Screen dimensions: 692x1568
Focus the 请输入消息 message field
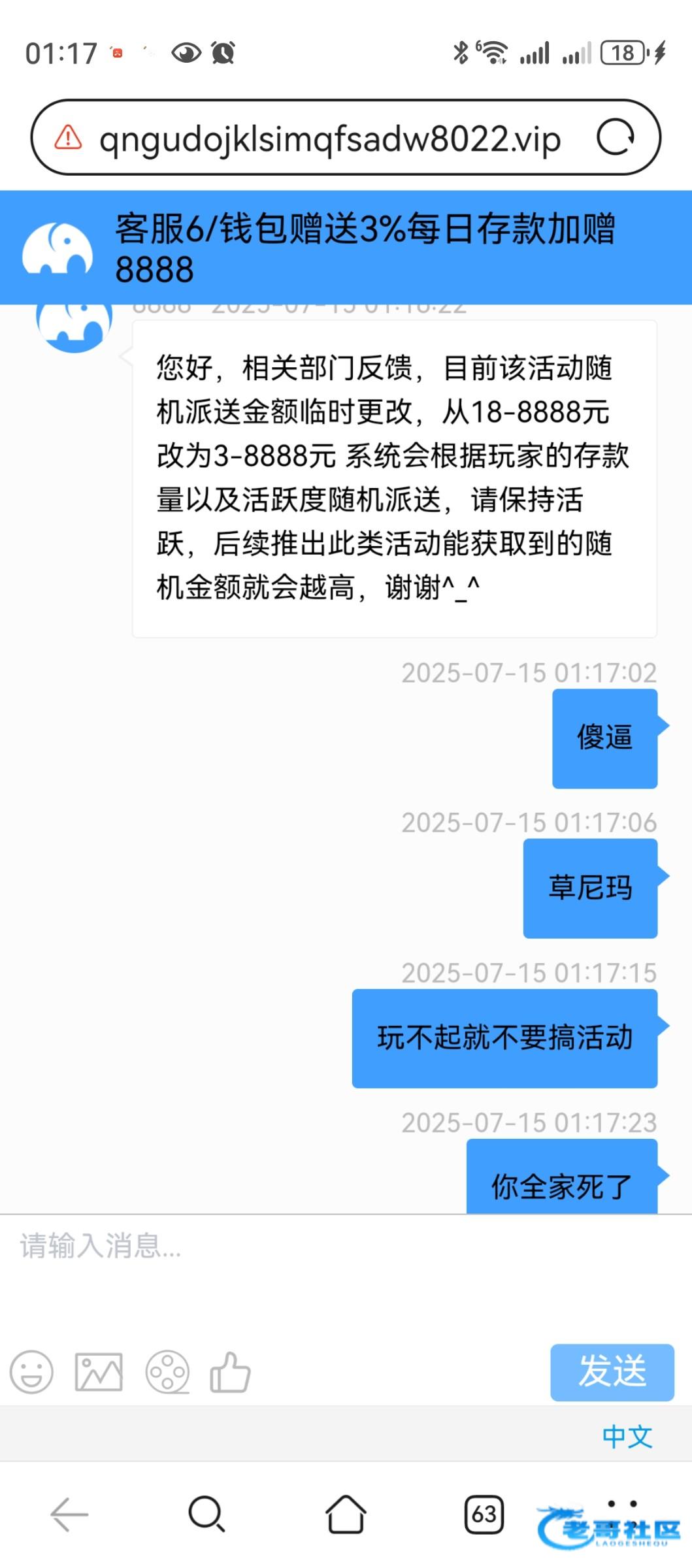[346, 1274]
